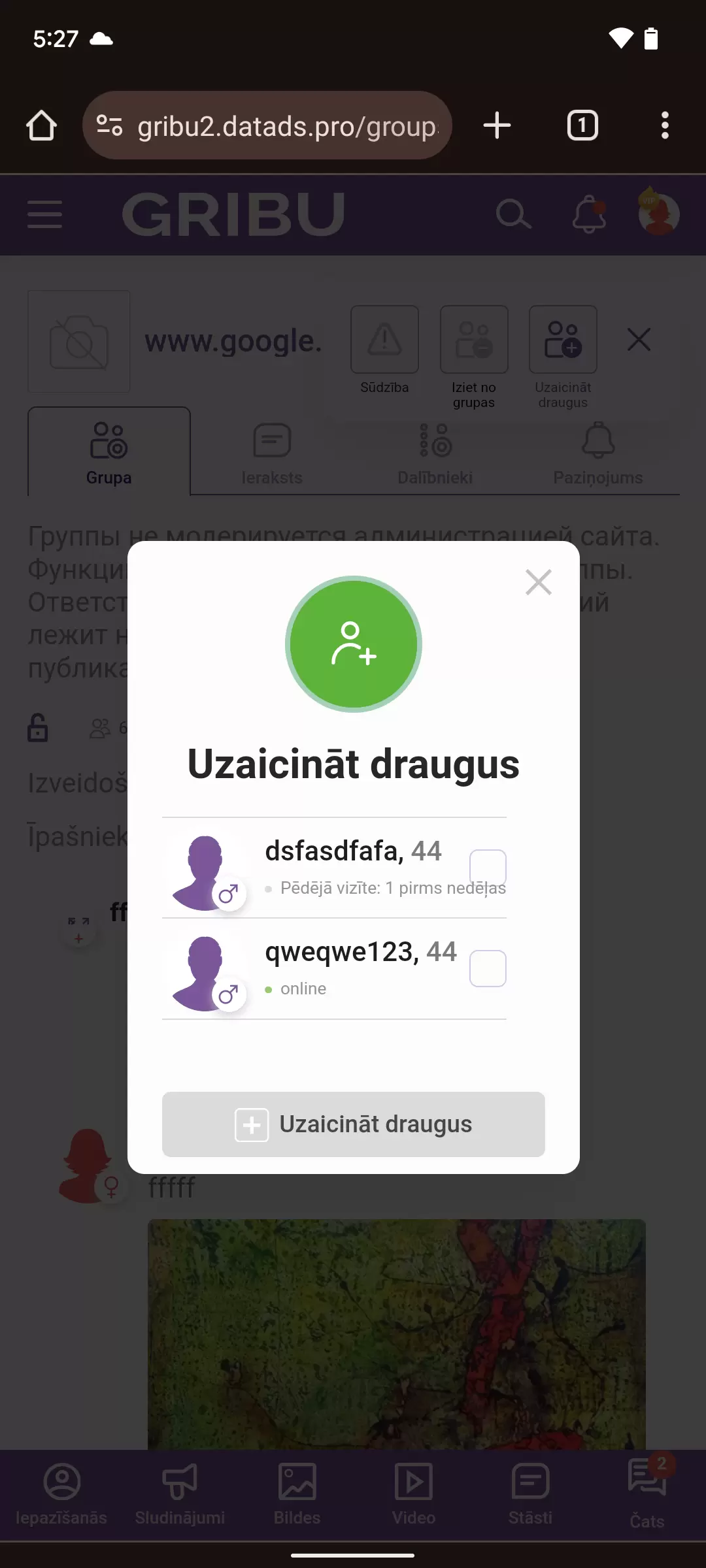Select the checkbox for qweqwe123
Image resolution: width=706 pixels, height=1568 pixels.
(488, 968)
